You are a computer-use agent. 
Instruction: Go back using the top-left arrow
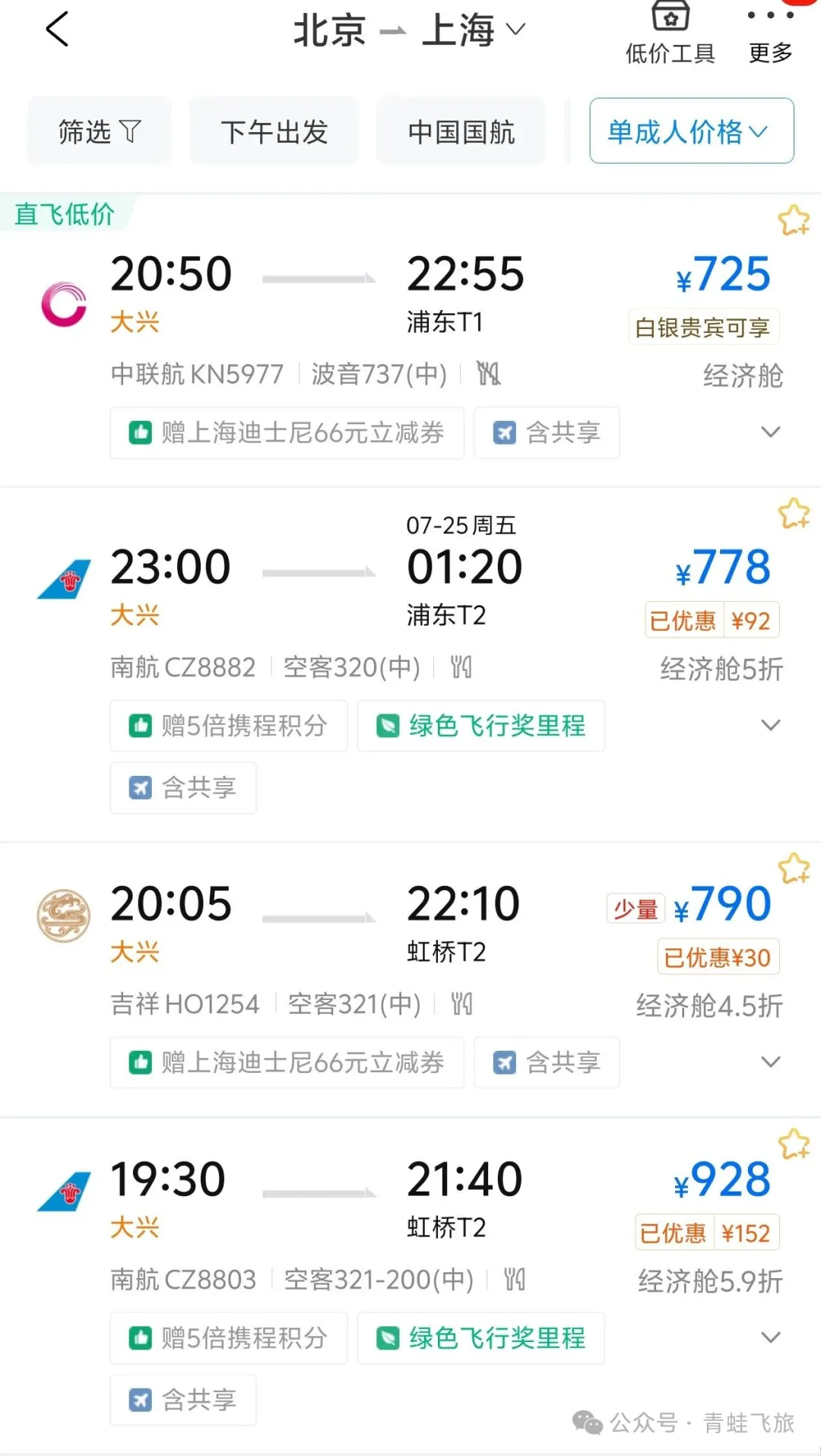(57, 30)
